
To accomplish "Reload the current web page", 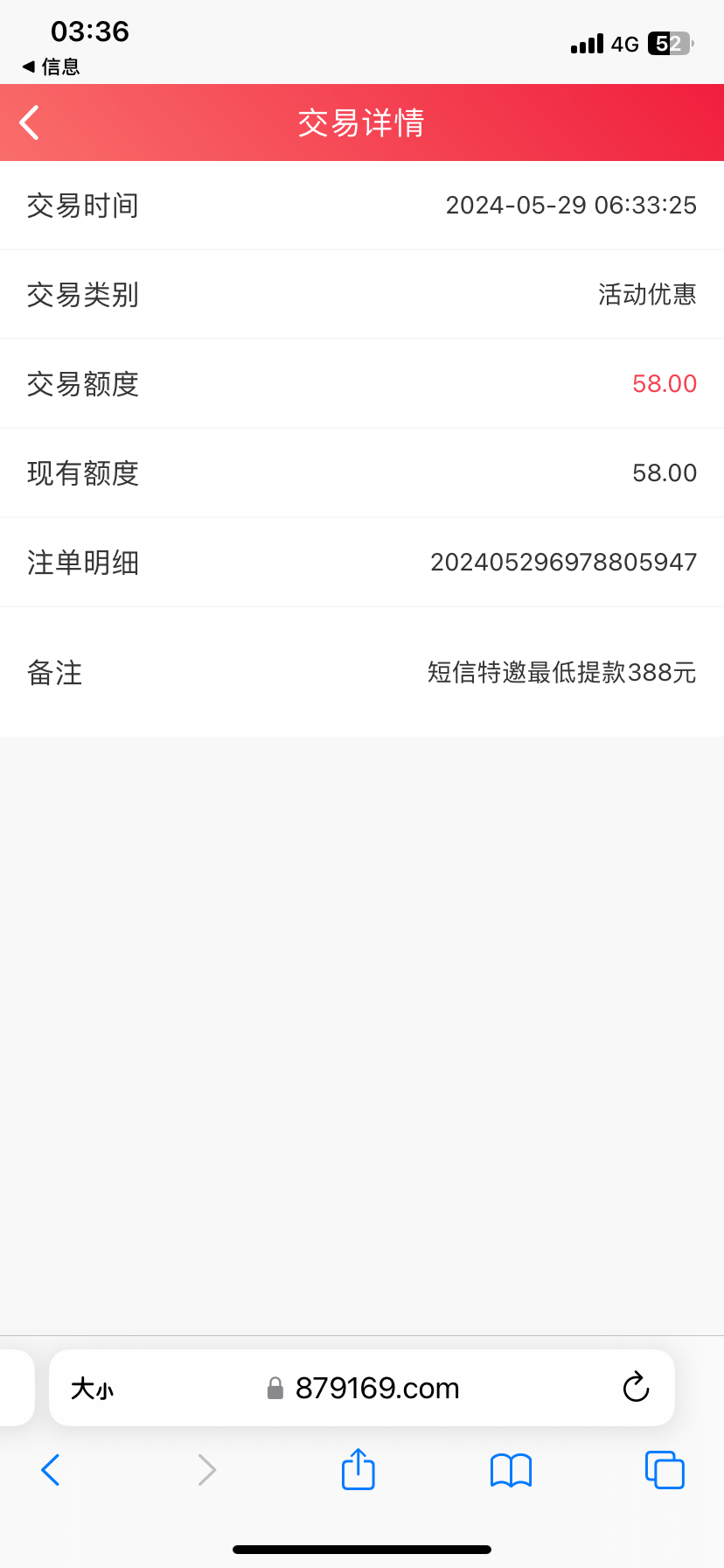I will (x=636, y=1387).
